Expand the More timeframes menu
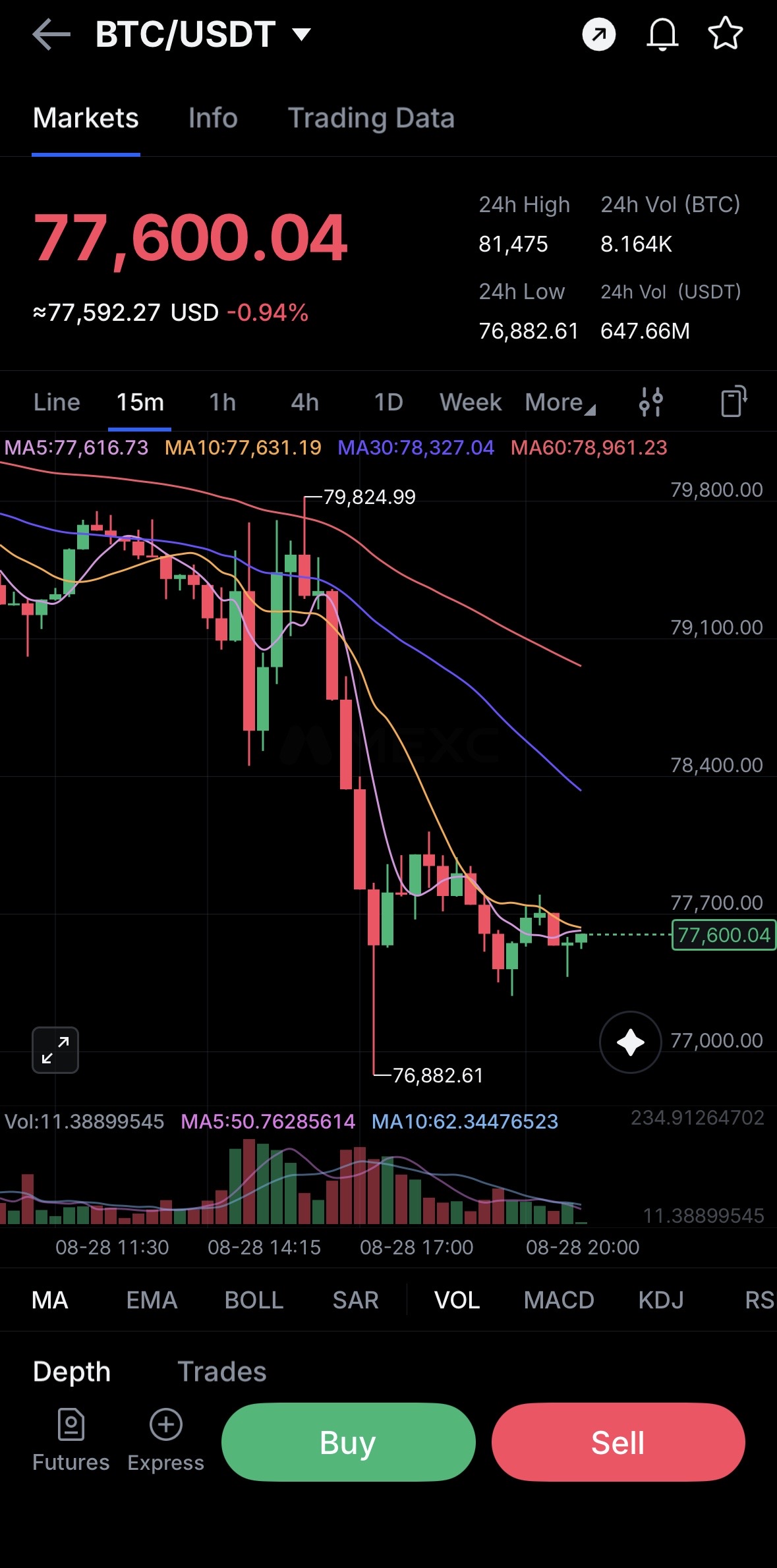777x1568 pixels. [560, 403]
